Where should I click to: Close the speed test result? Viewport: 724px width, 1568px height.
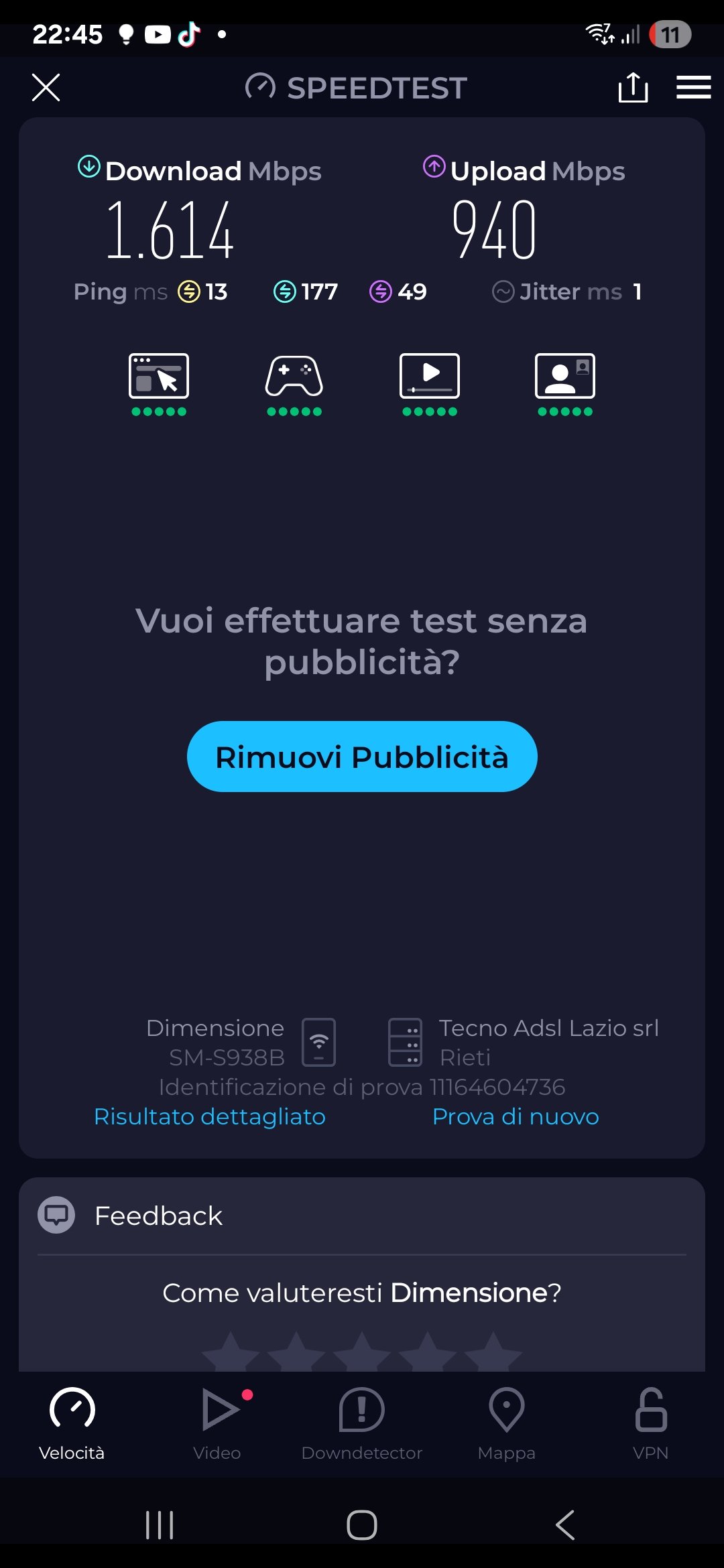46,88
